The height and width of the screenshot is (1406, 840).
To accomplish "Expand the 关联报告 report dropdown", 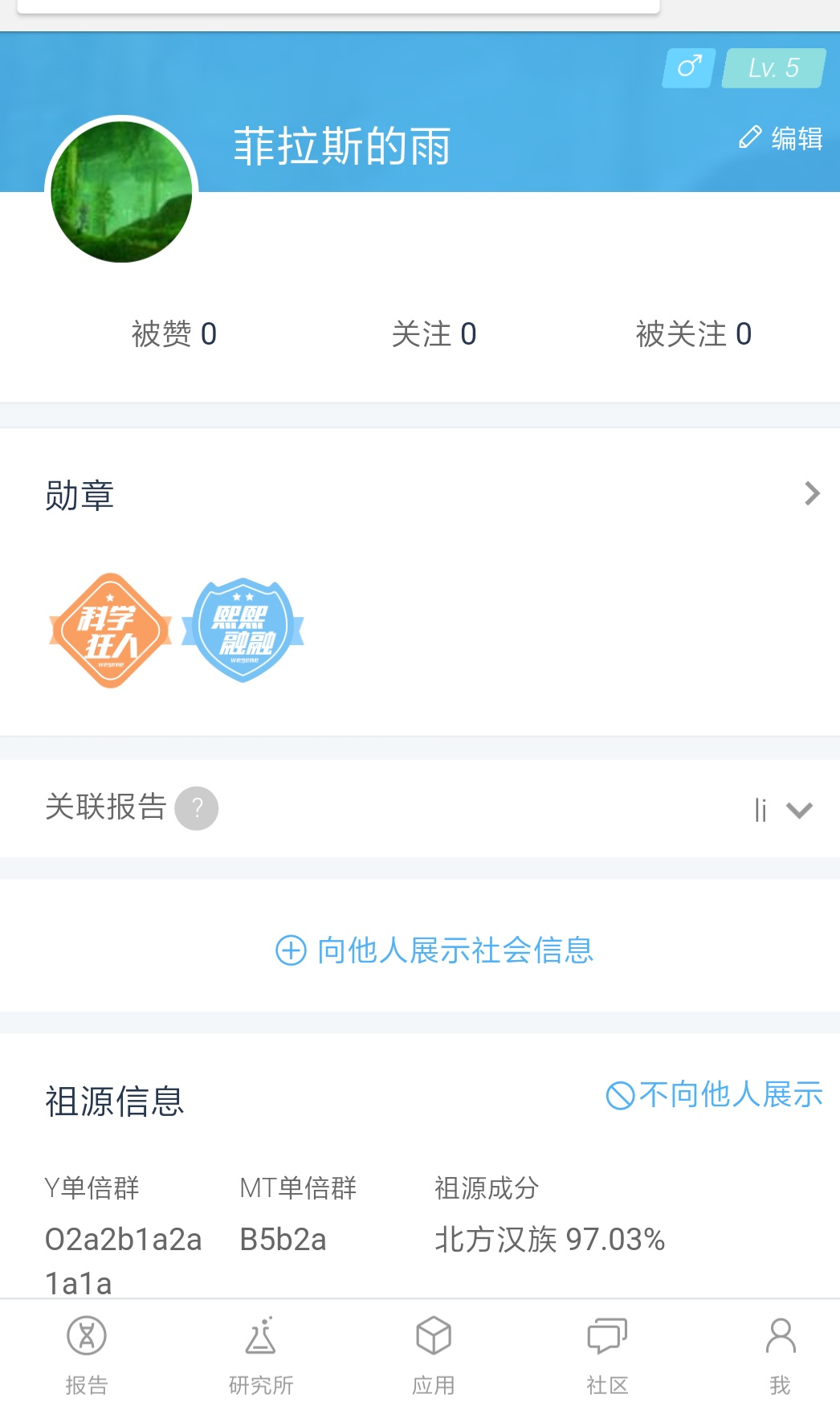I will click(799, 810).
